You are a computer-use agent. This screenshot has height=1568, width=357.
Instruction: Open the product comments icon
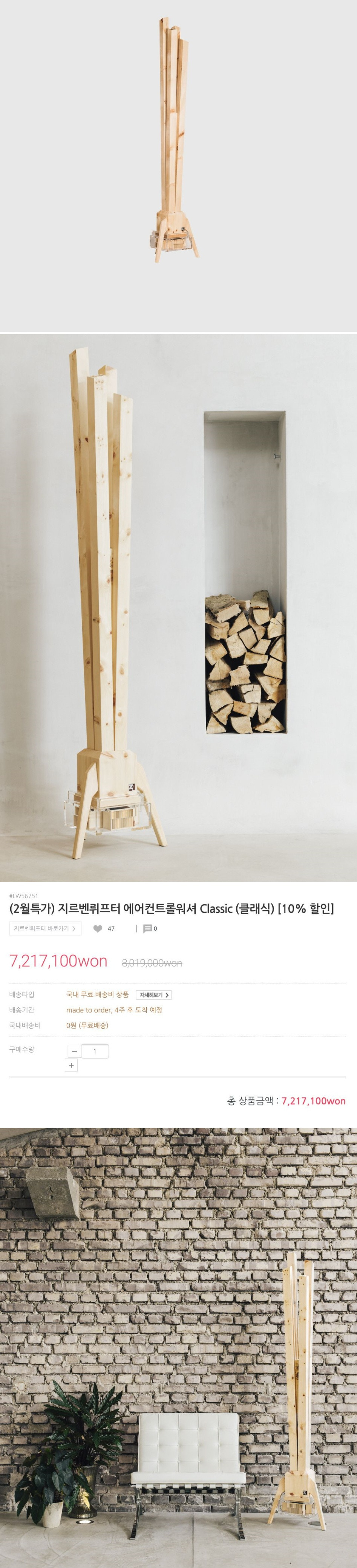(147, 928)
